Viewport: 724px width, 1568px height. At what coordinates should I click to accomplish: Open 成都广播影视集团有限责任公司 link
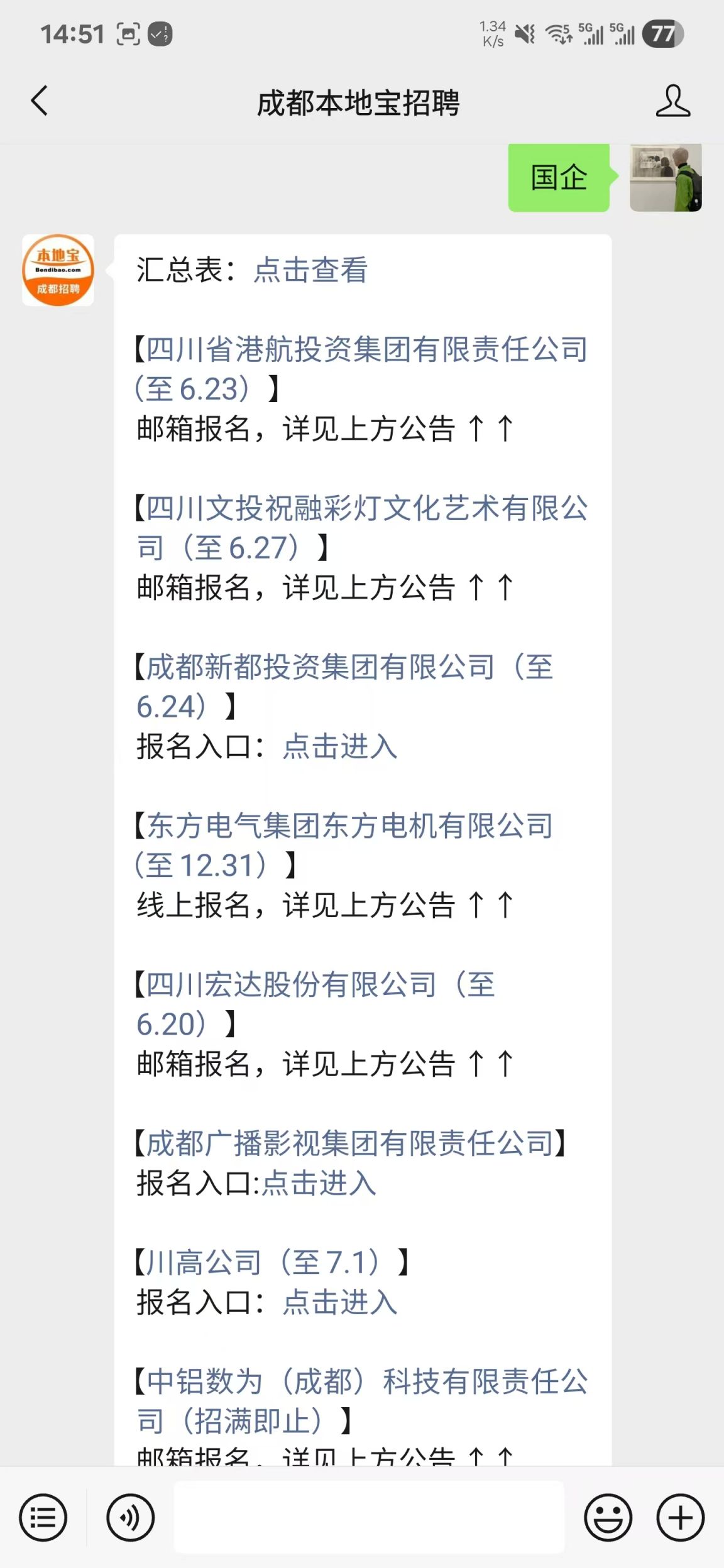(349, 1143)
